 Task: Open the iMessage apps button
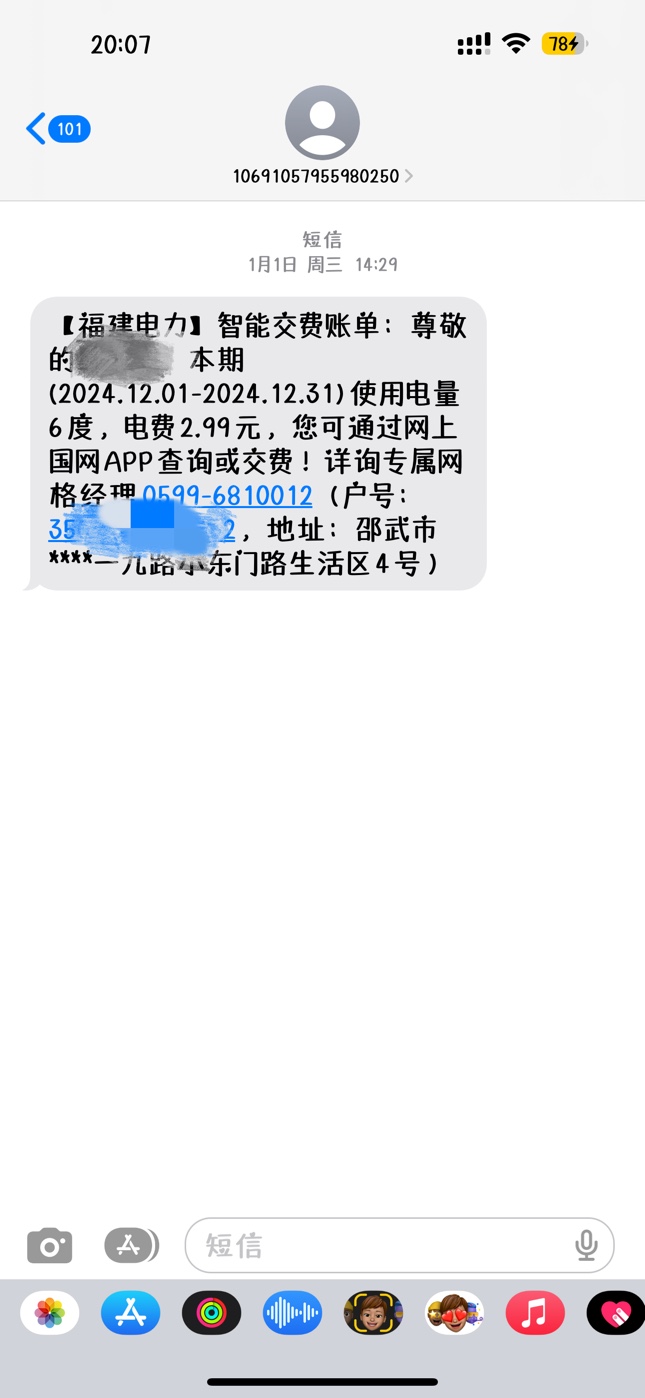[131, 1246]
